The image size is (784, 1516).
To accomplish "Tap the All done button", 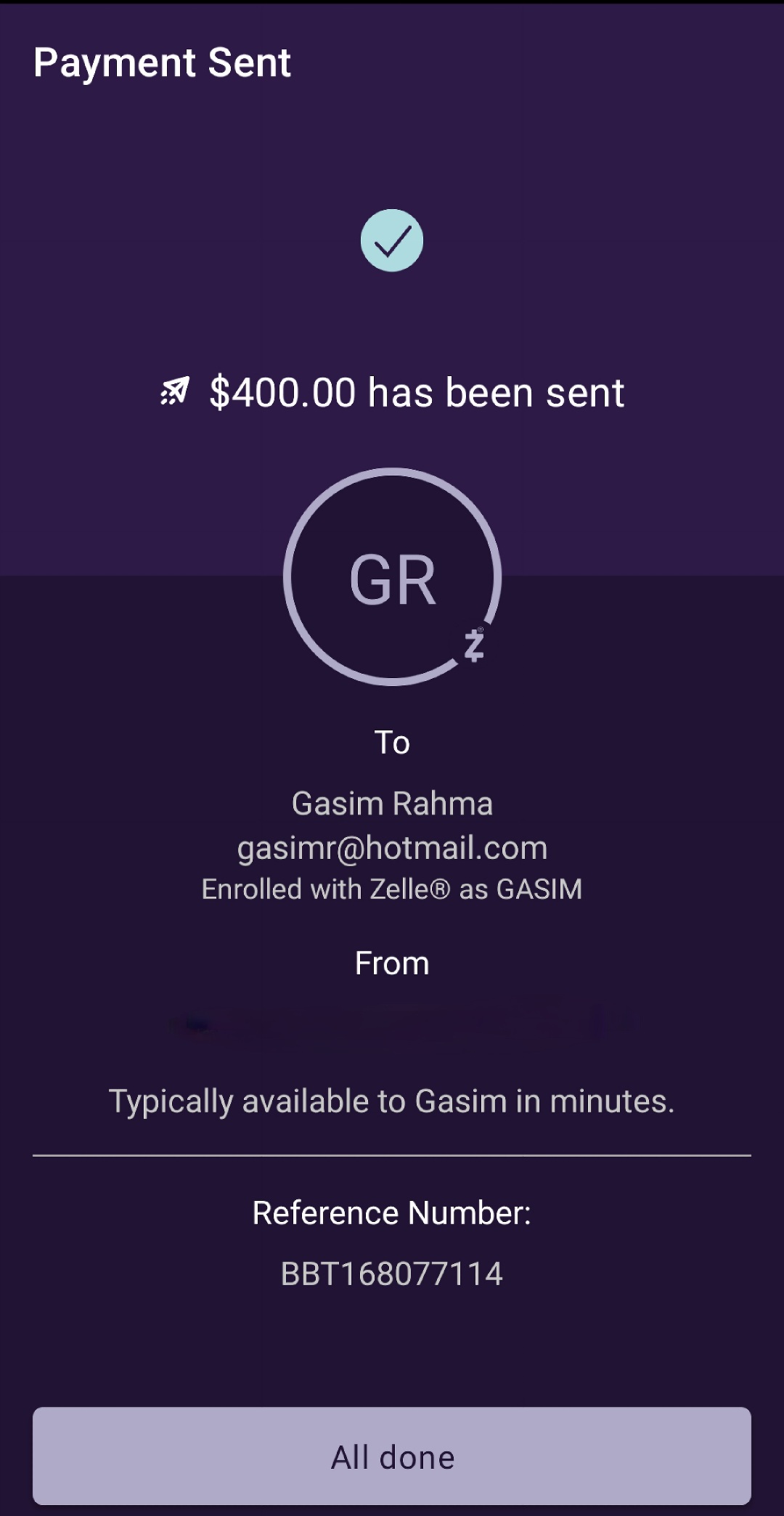I will (392, 1456).
